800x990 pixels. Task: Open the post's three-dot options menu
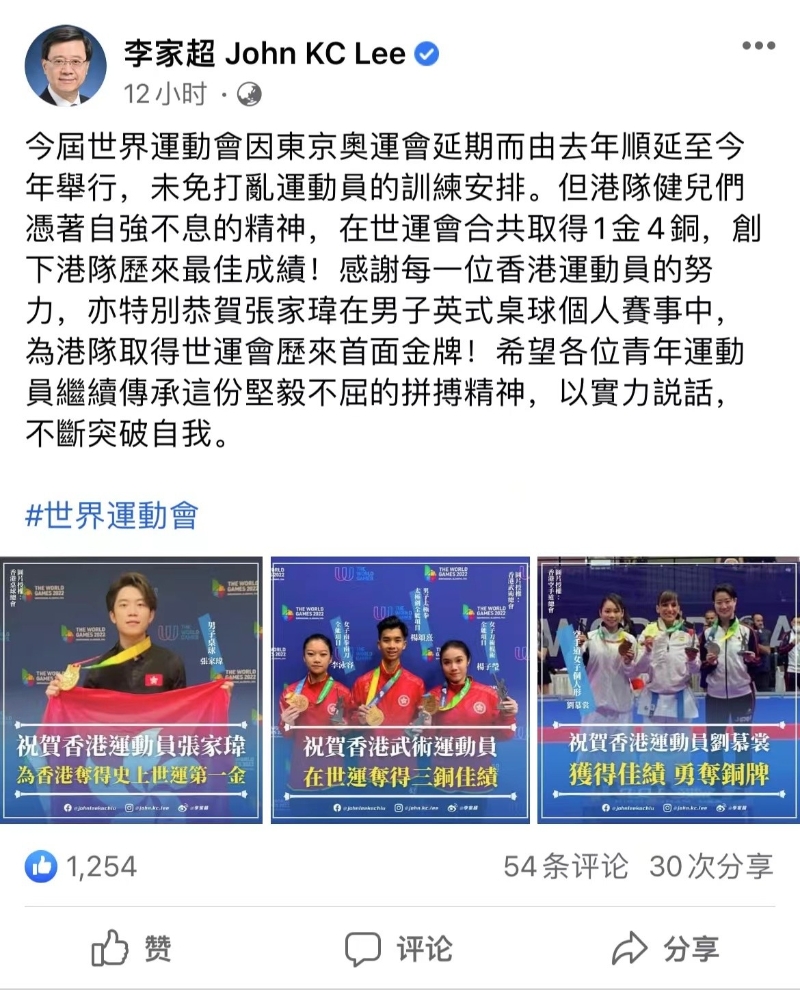758,47
